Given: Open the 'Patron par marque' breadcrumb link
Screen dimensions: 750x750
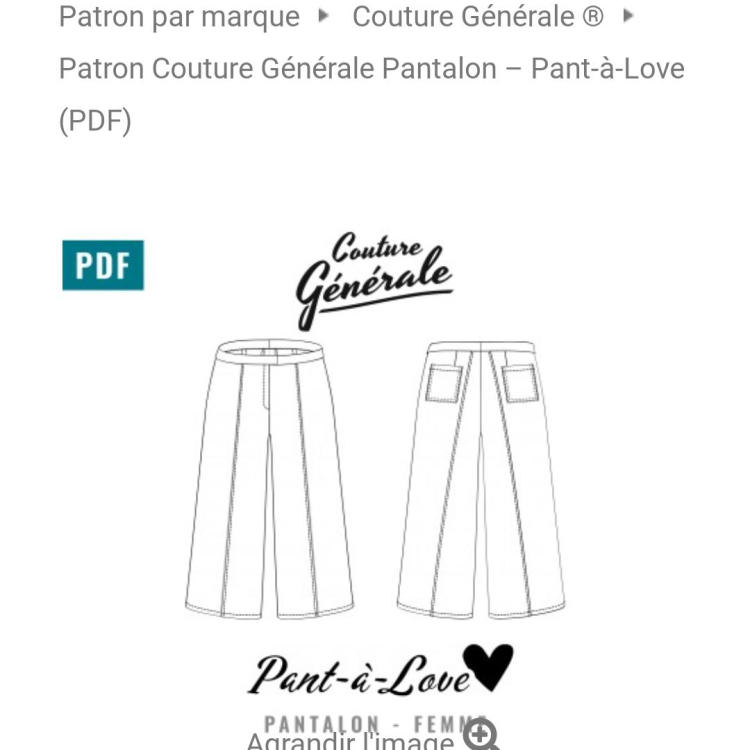Looking at the screenshot, I should pos(179,17).
